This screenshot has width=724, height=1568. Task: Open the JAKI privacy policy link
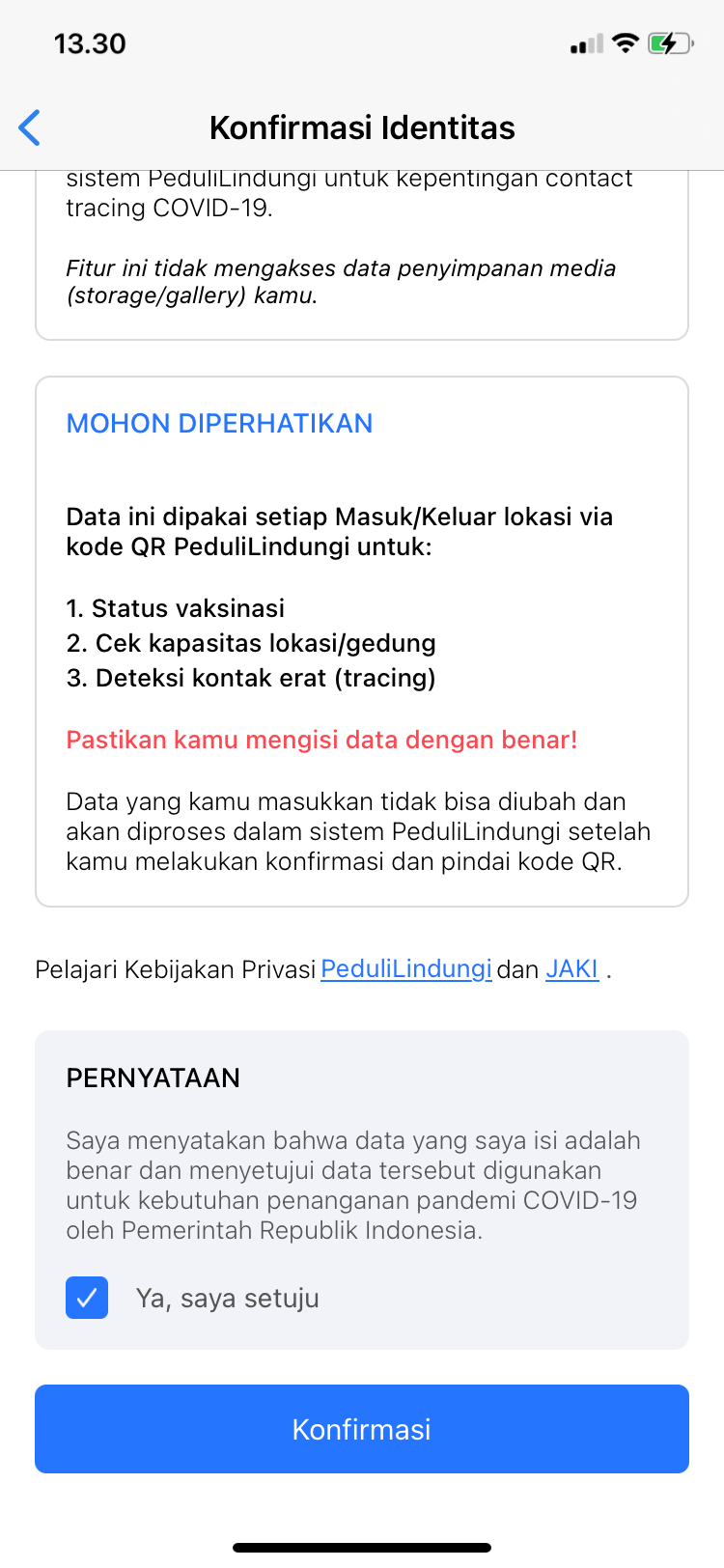point(571,968)
